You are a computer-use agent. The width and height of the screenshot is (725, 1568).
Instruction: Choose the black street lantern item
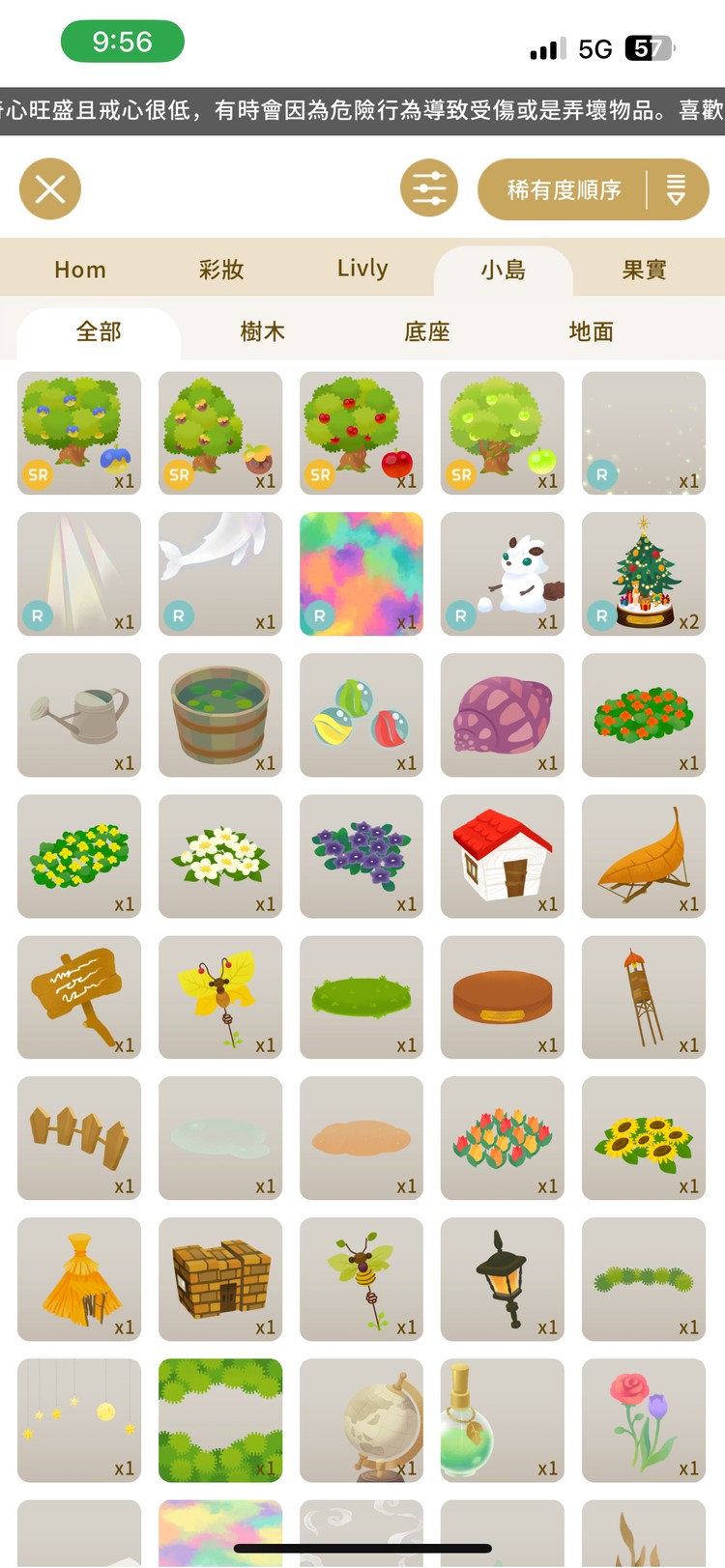pyautogui.click(x=503, y=1279)
